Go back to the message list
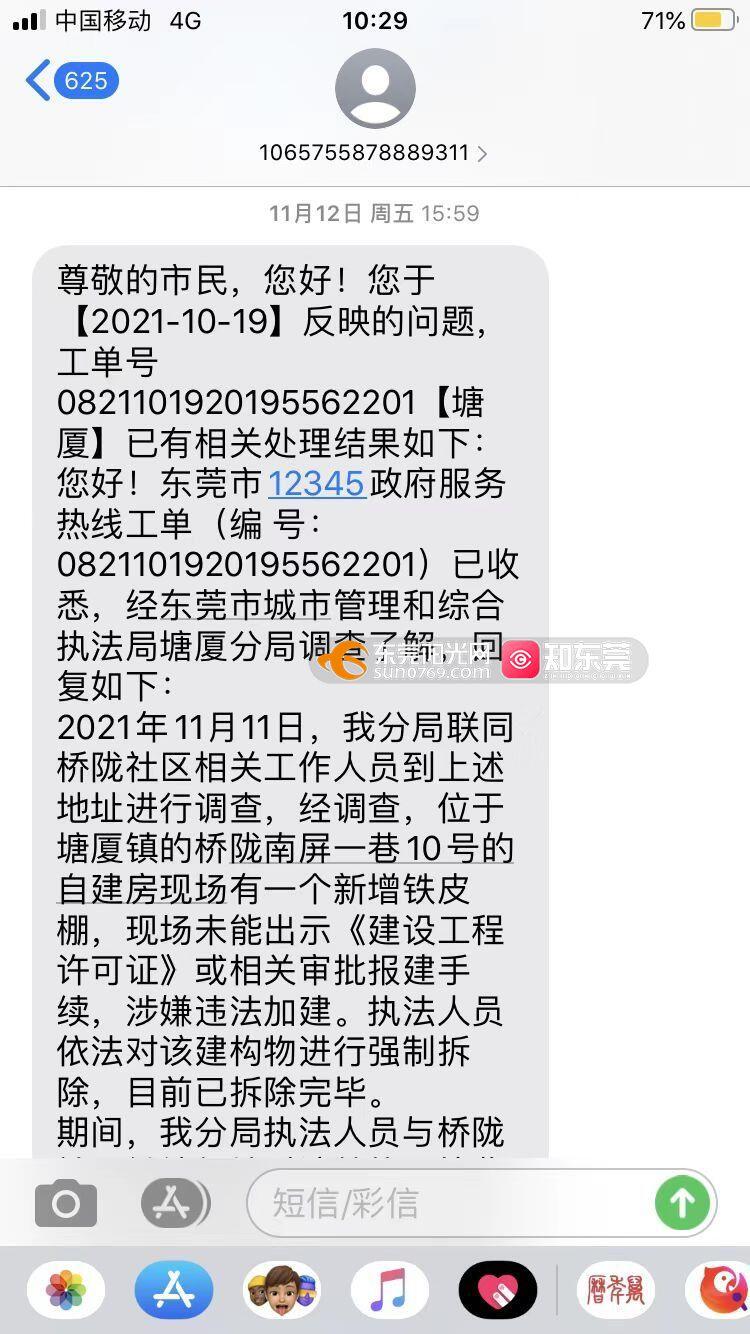 (x=70, y=81)
